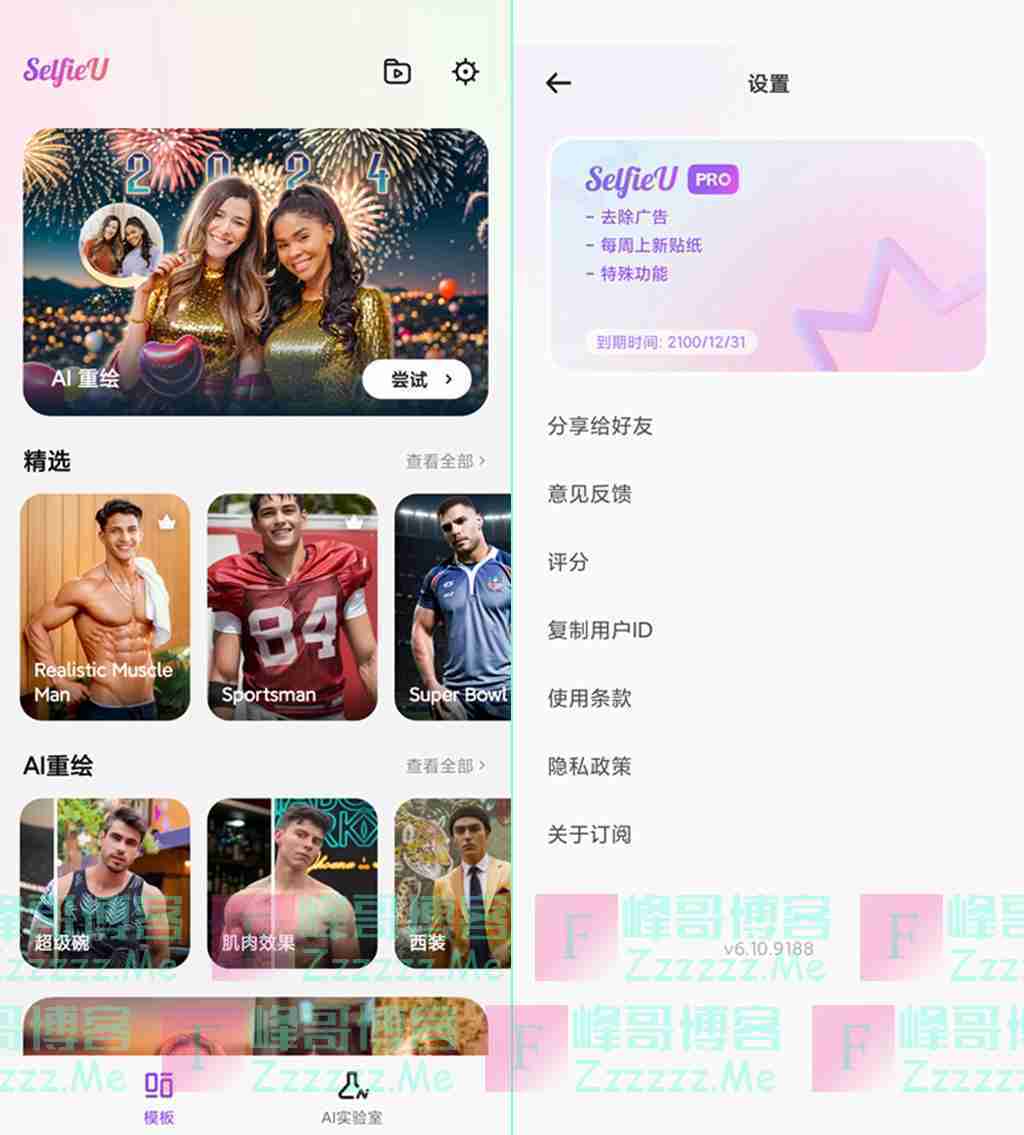Tap 复制用户ID
This screenshot has width=1024, height=1135.
(x=600, y=630)
